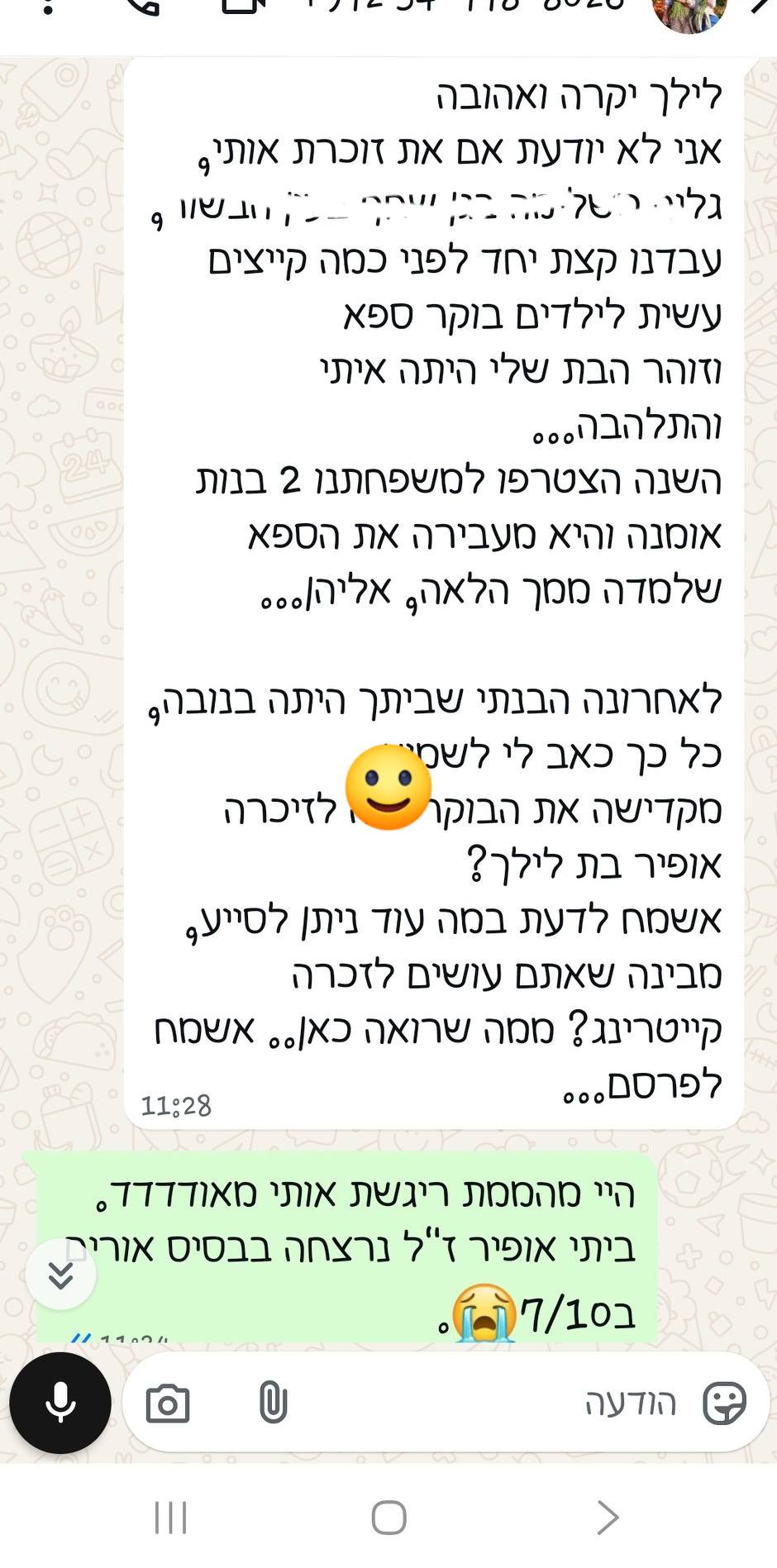This screenshot has height=1568, width=777.
Task: Go to the home screen
Action: [388, 1518]
